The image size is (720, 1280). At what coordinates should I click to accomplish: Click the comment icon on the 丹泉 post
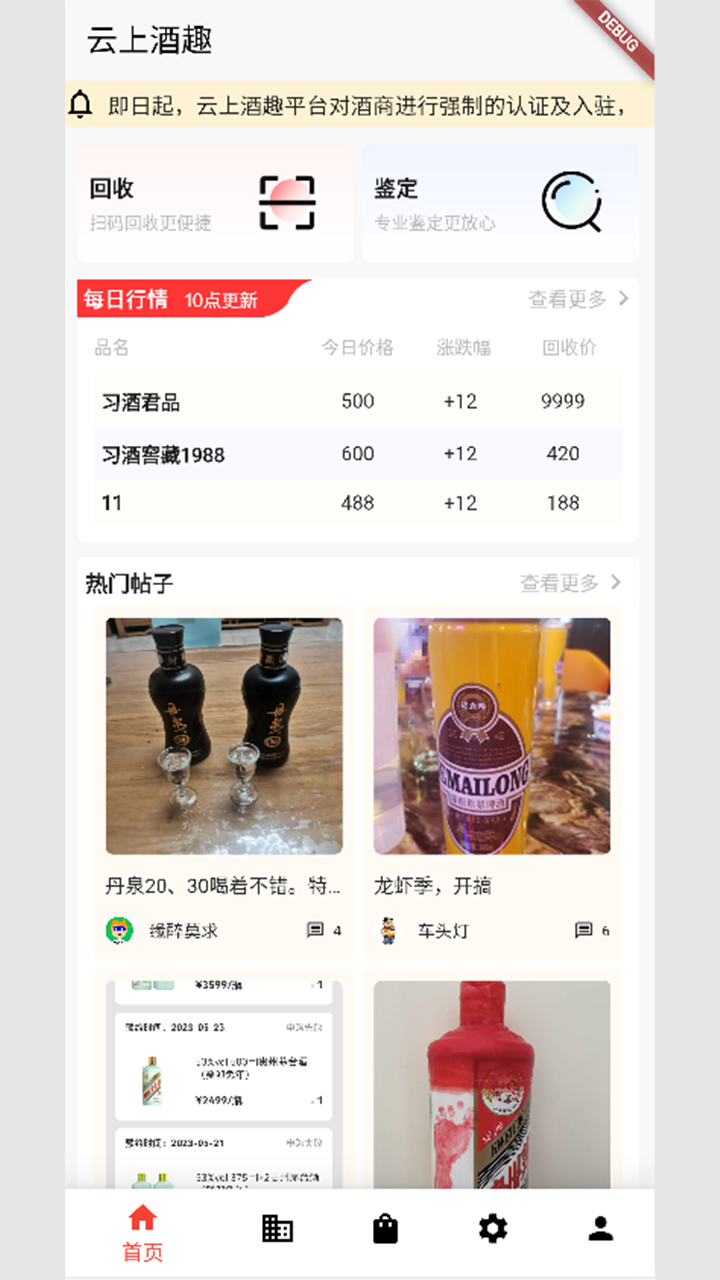point(314,929)
